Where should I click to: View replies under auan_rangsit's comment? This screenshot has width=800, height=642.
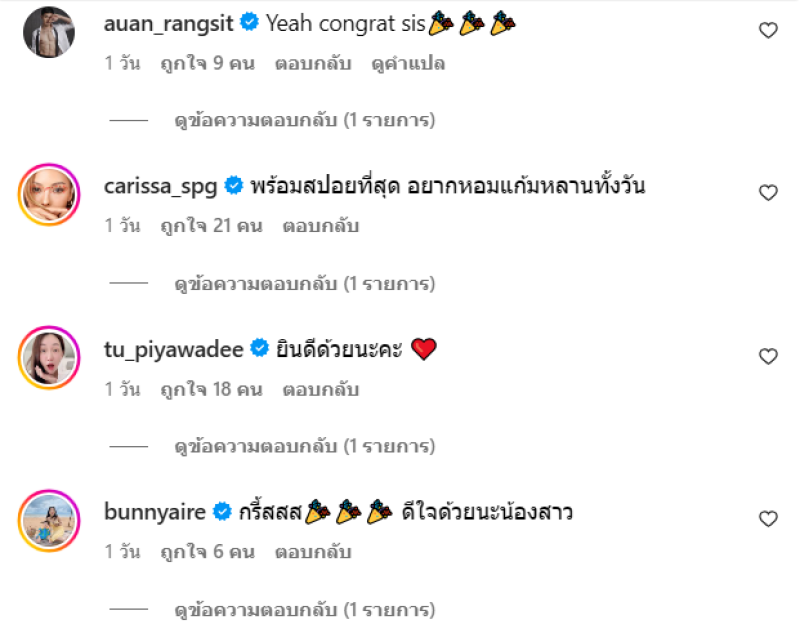(x=304, y=121)
